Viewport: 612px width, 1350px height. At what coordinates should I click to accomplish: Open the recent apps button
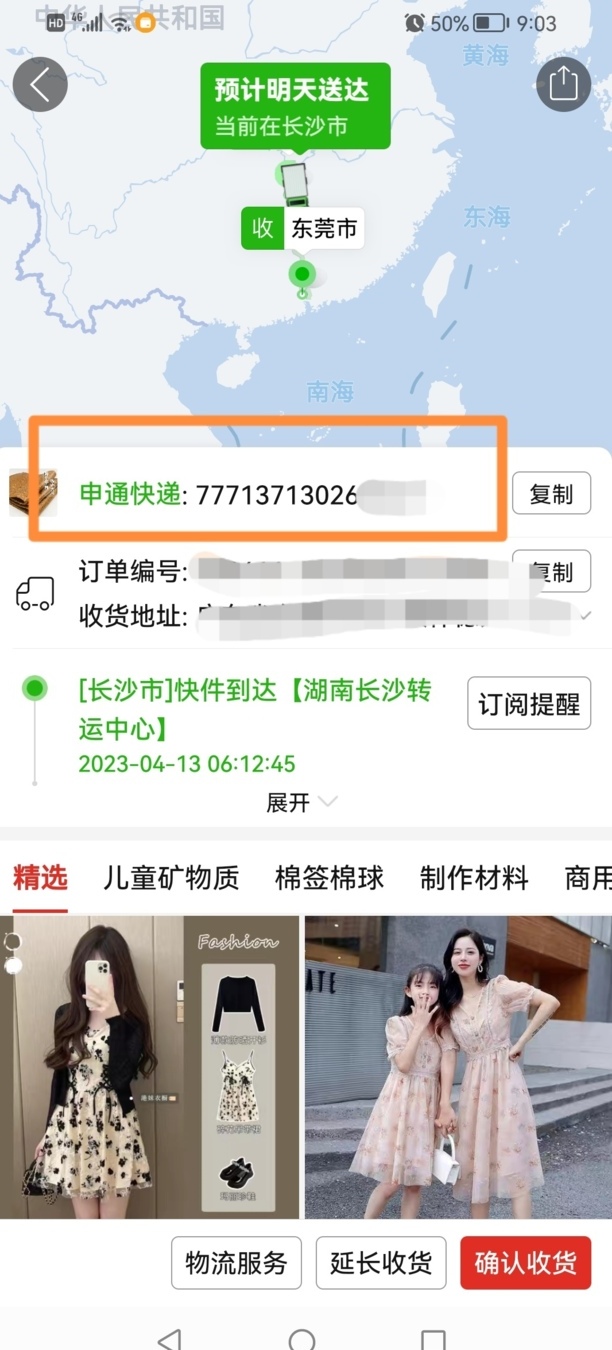point(433,1338)
